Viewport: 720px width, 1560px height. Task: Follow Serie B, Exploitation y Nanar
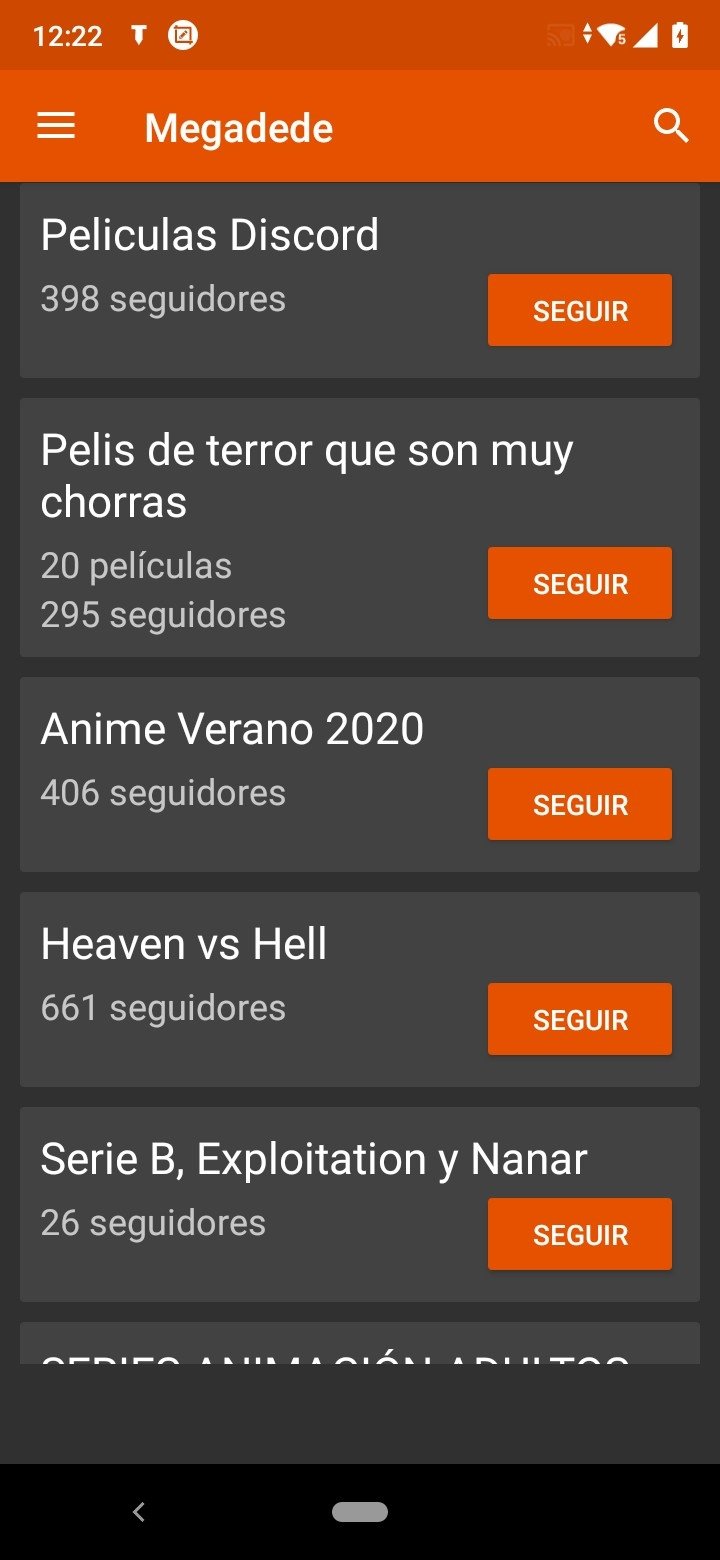tap(579, 1234)
